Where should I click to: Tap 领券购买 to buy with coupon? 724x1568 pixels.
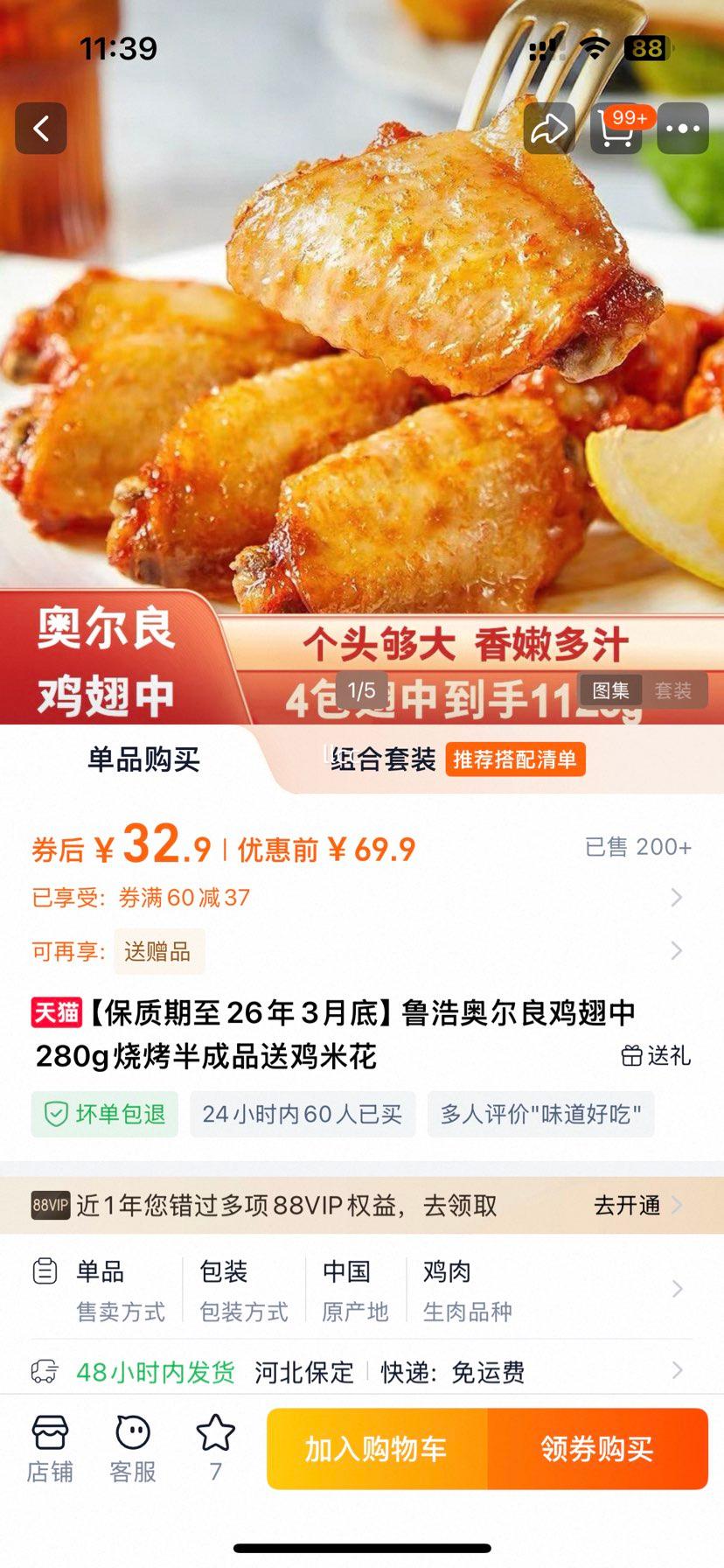click(x=600, y=1448)
